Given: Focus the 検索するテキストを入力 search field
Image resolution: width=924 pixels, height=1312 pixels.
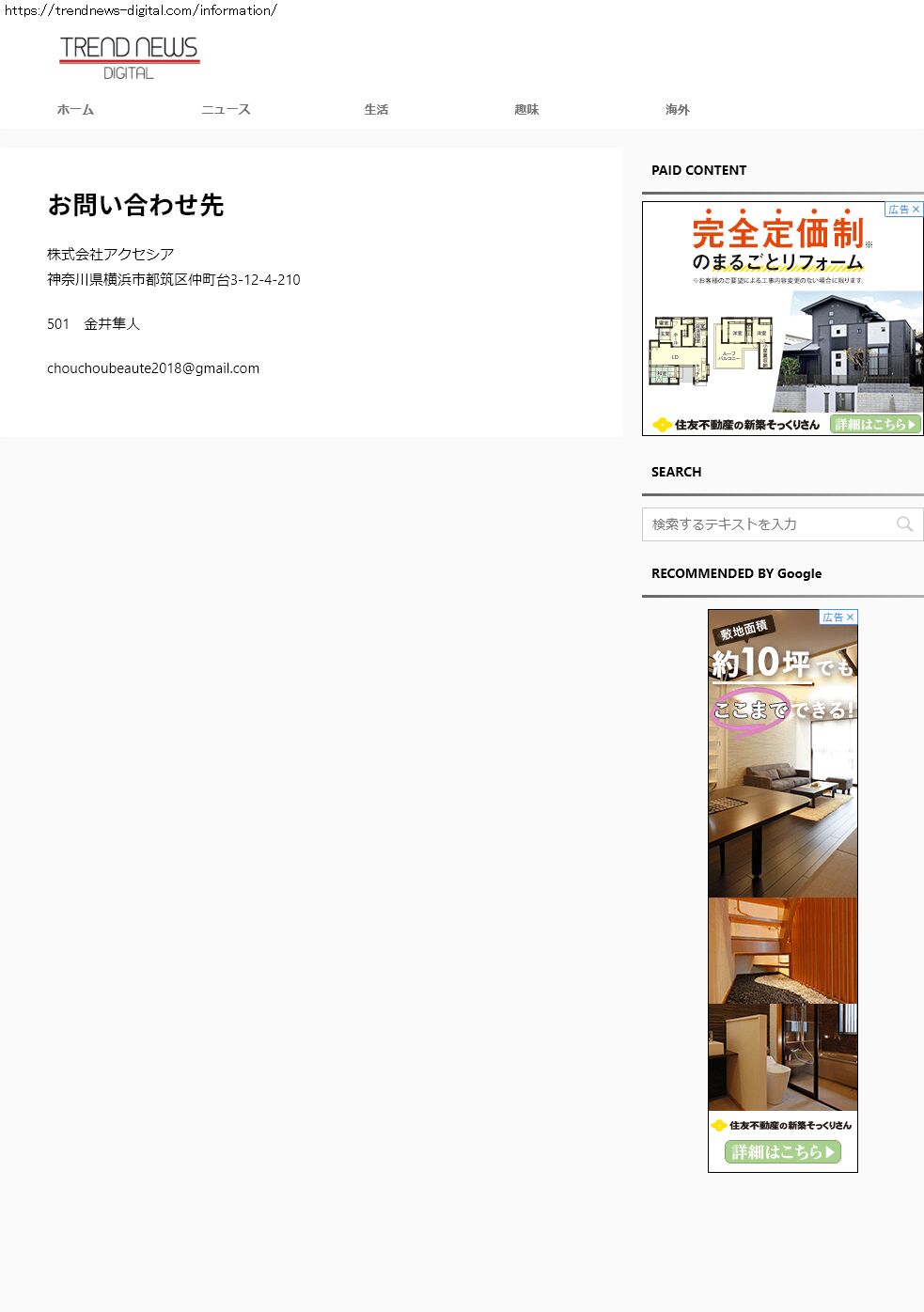Looking at the screenshot, I should point(766,524).
